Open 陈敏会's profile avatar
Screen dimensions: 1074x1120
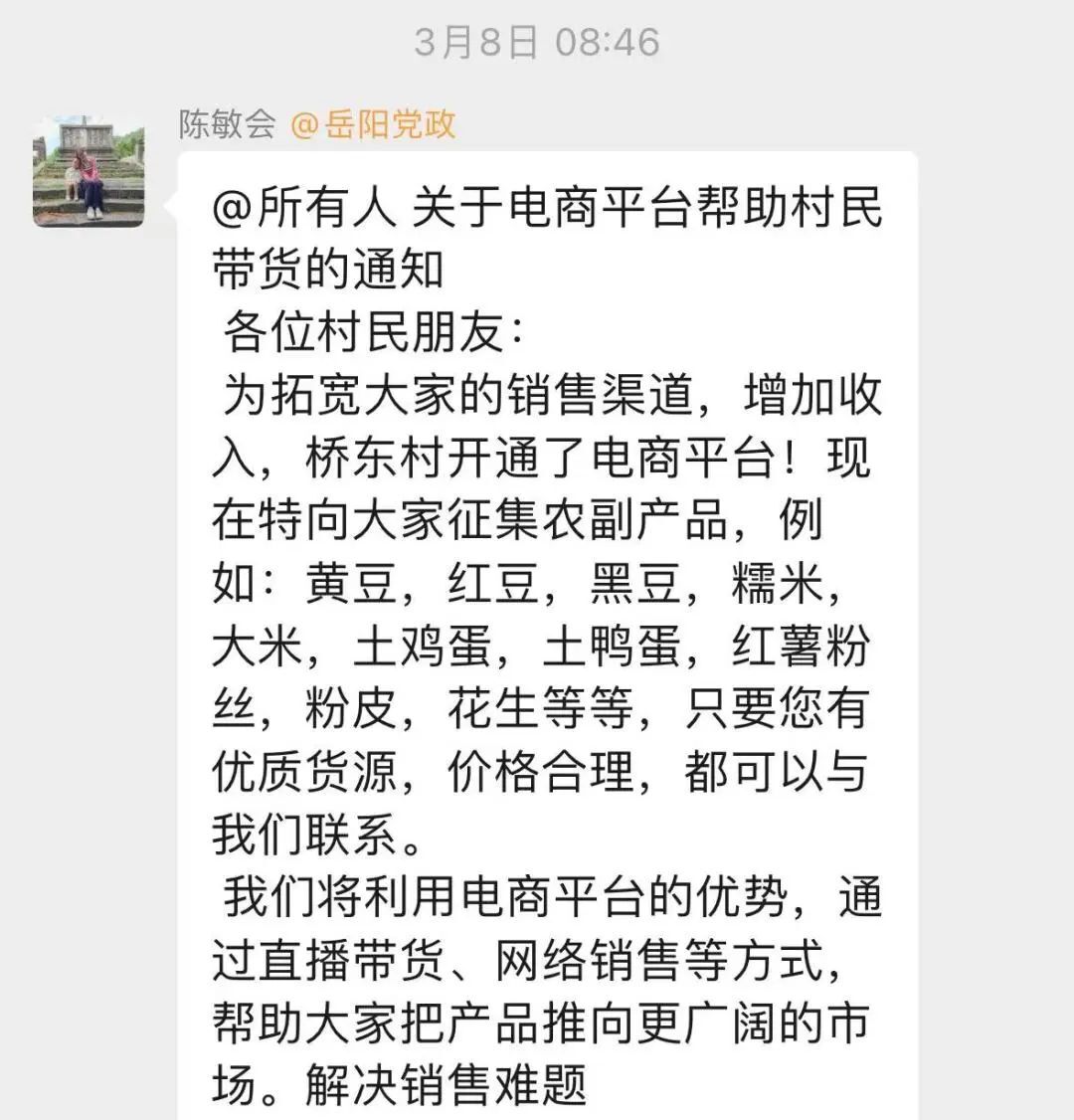coord(89,171)
